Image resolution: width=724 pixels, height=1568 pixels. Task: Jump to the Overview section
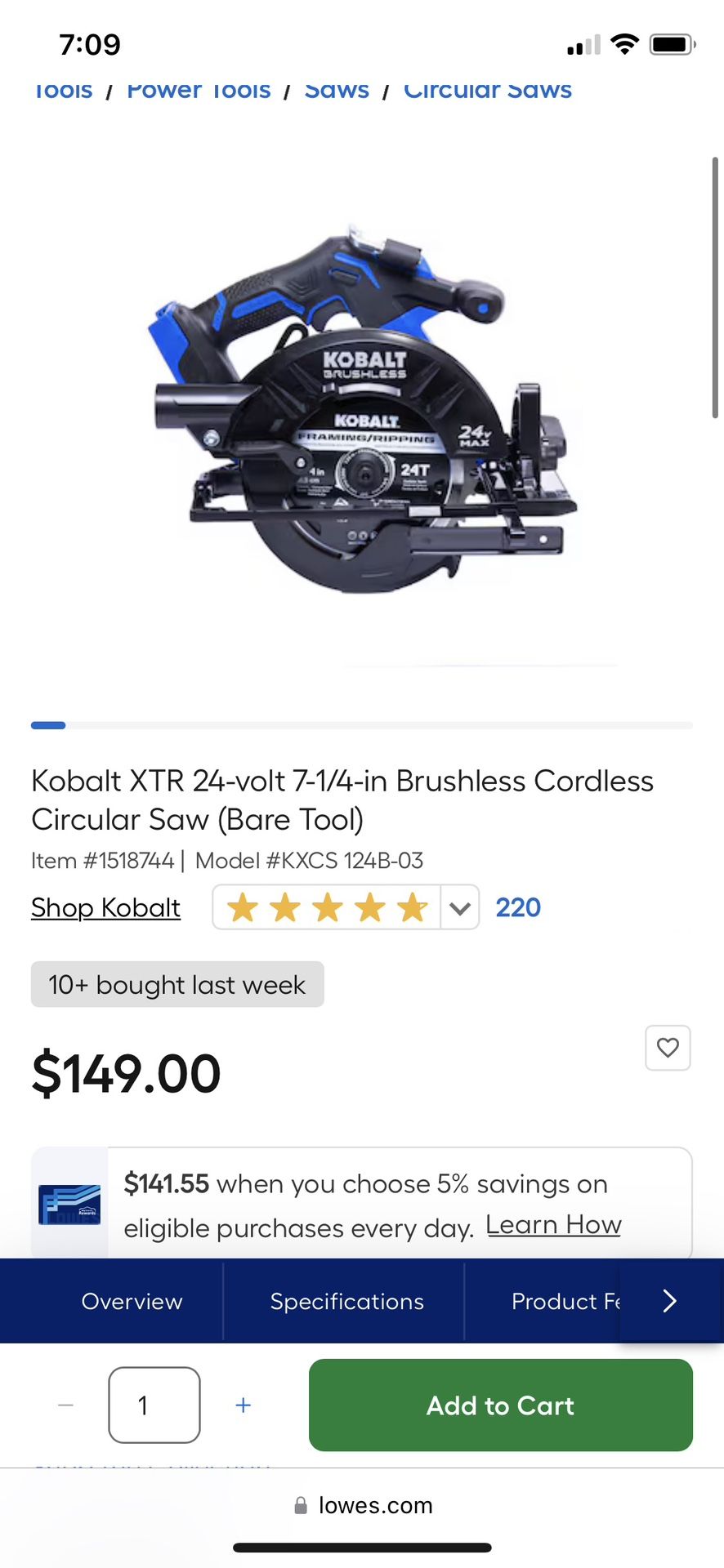pos(132,1301)
